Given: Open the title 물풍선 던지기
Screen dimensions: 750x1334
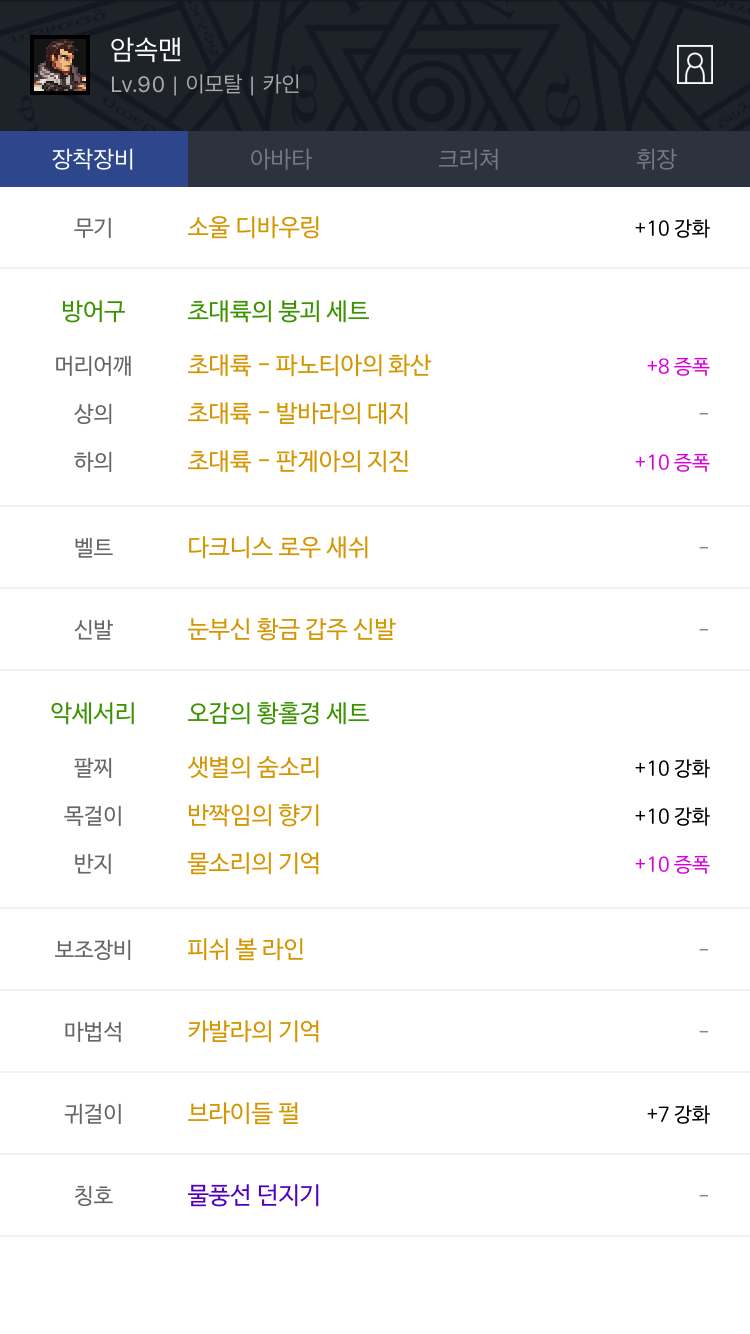Looking at the screenshot, I should [x=254, y=1195].
